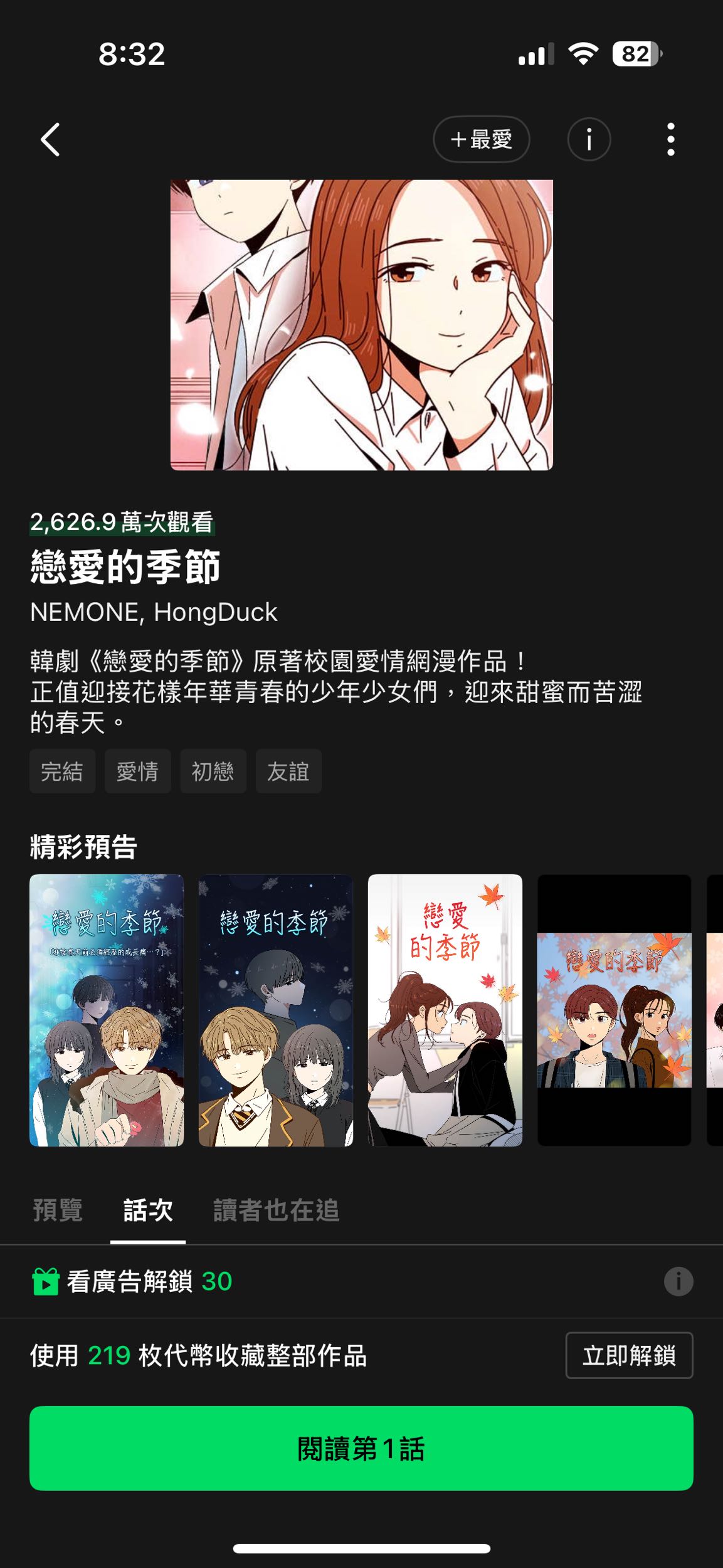Viewport: 723px width, 1568px height.
Task: Switch to the 預覽 tab
Action: [57, 1212]
